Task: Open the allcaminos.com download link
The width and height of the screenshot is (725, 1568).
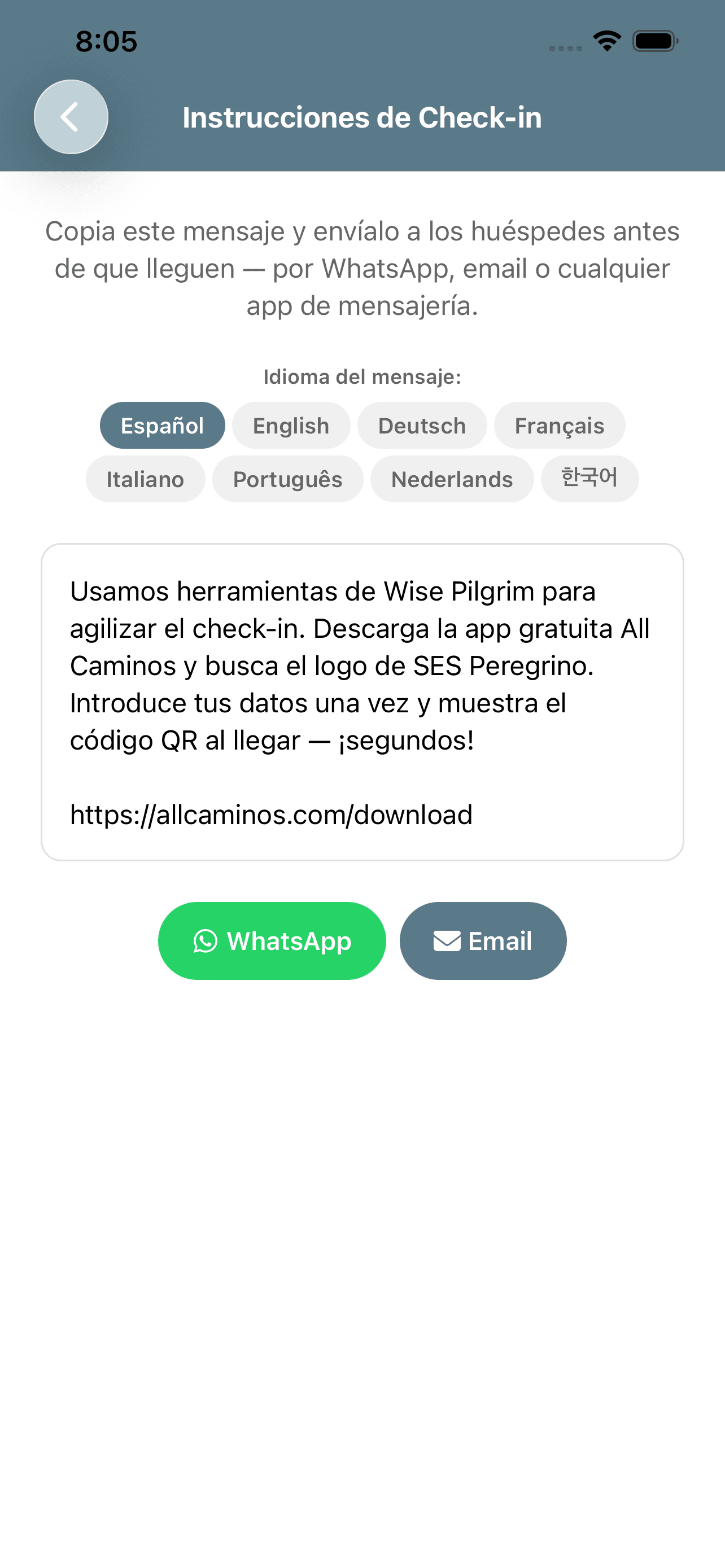Action: coord(271,814)
